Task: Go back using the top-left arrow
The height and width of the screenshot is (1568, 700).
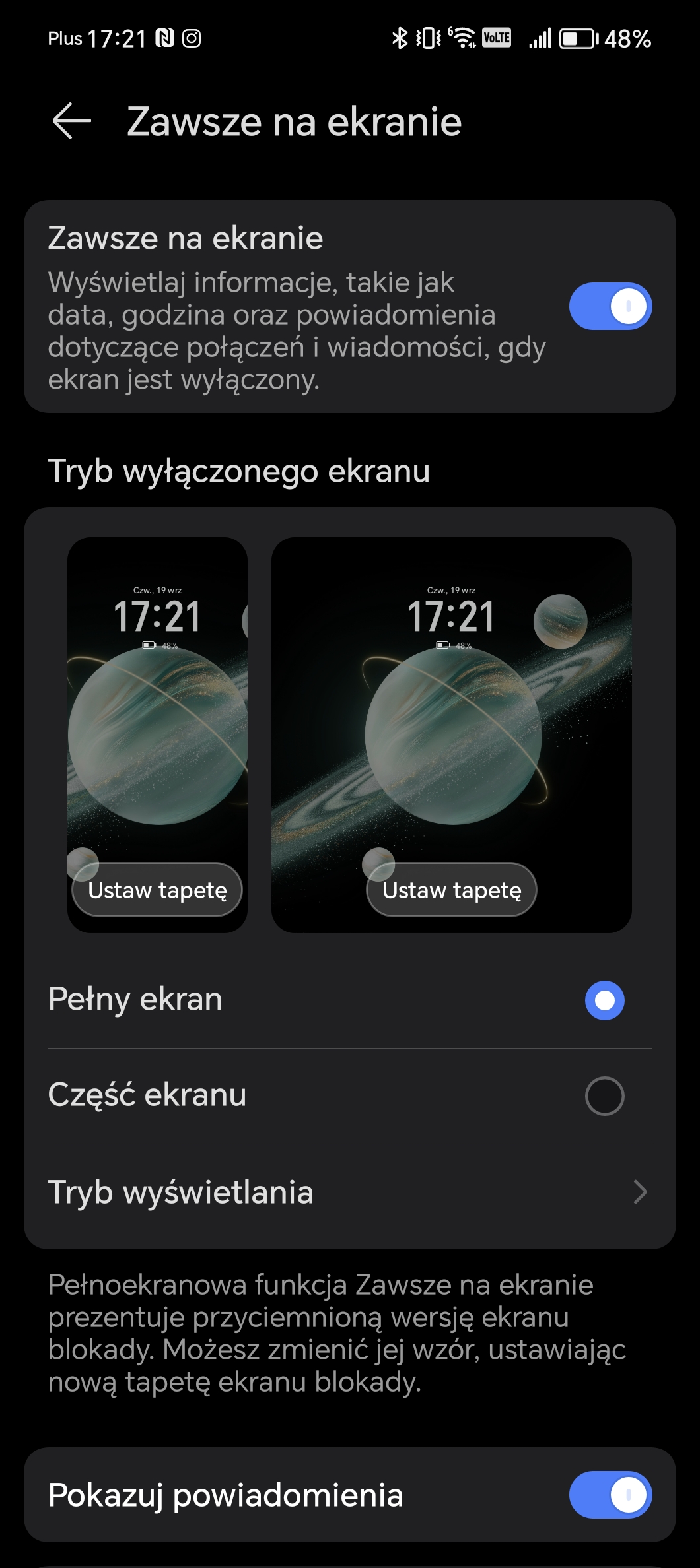Action: coord(71,121)
